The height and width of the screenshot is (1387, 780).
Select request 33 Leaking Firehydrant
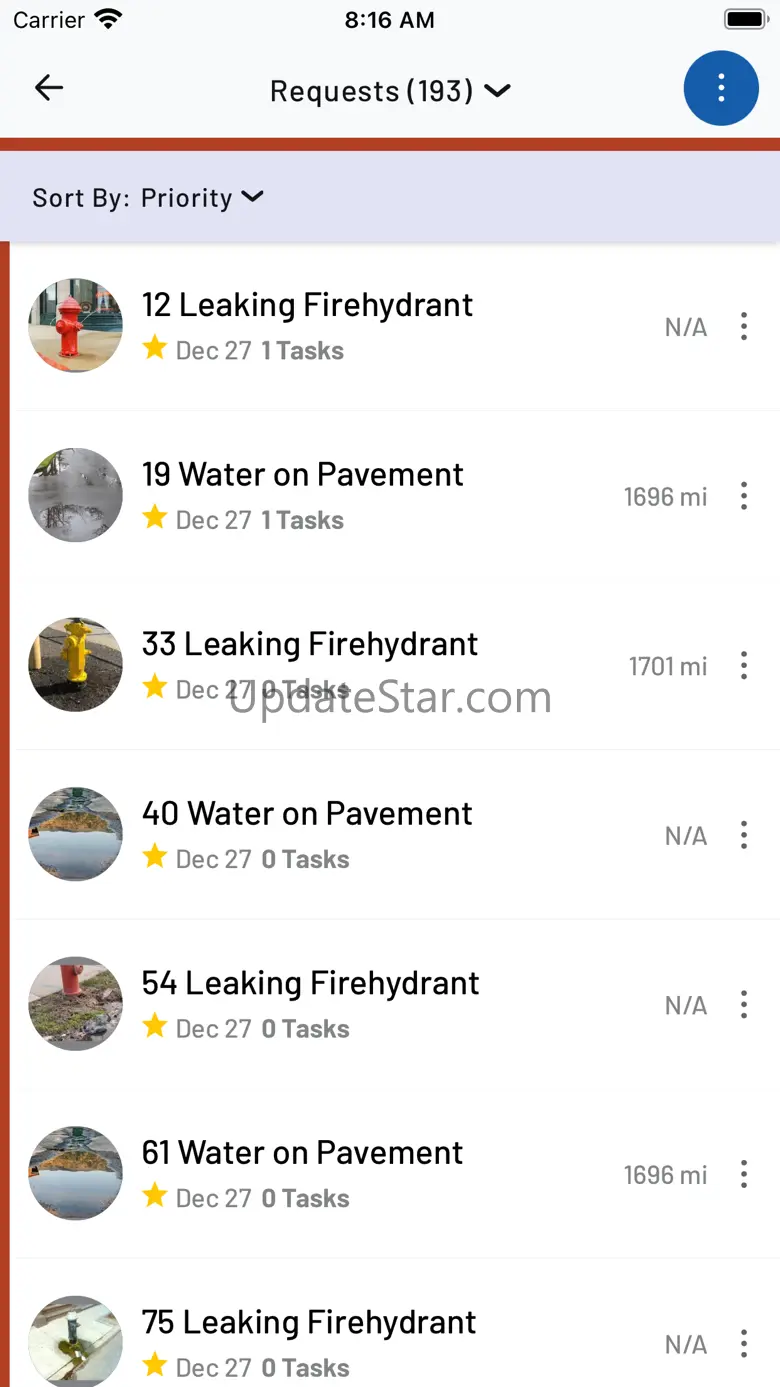309,644
